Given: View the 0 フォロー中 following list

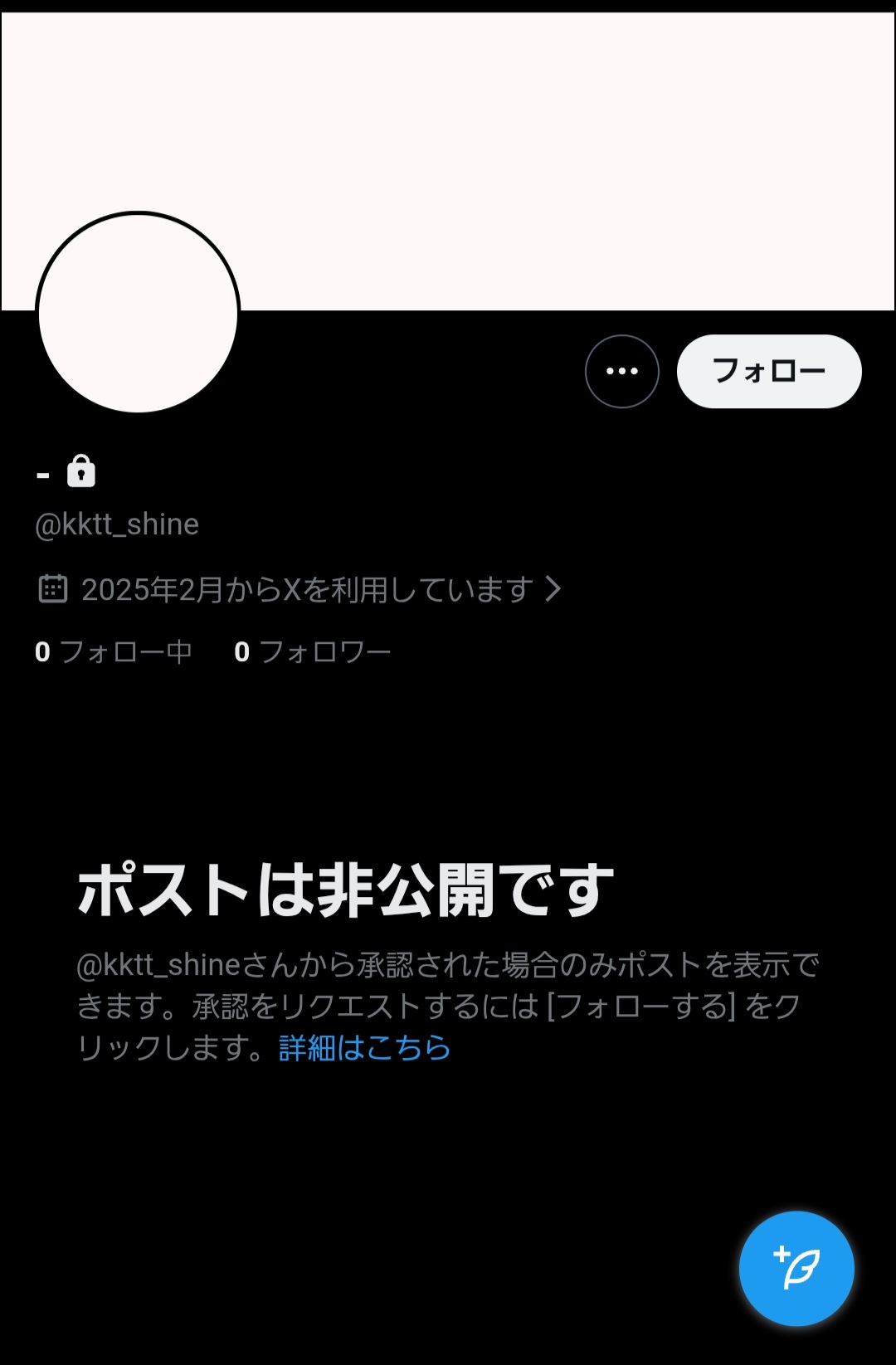Looking at the screenshot, I should pos(114,652).
